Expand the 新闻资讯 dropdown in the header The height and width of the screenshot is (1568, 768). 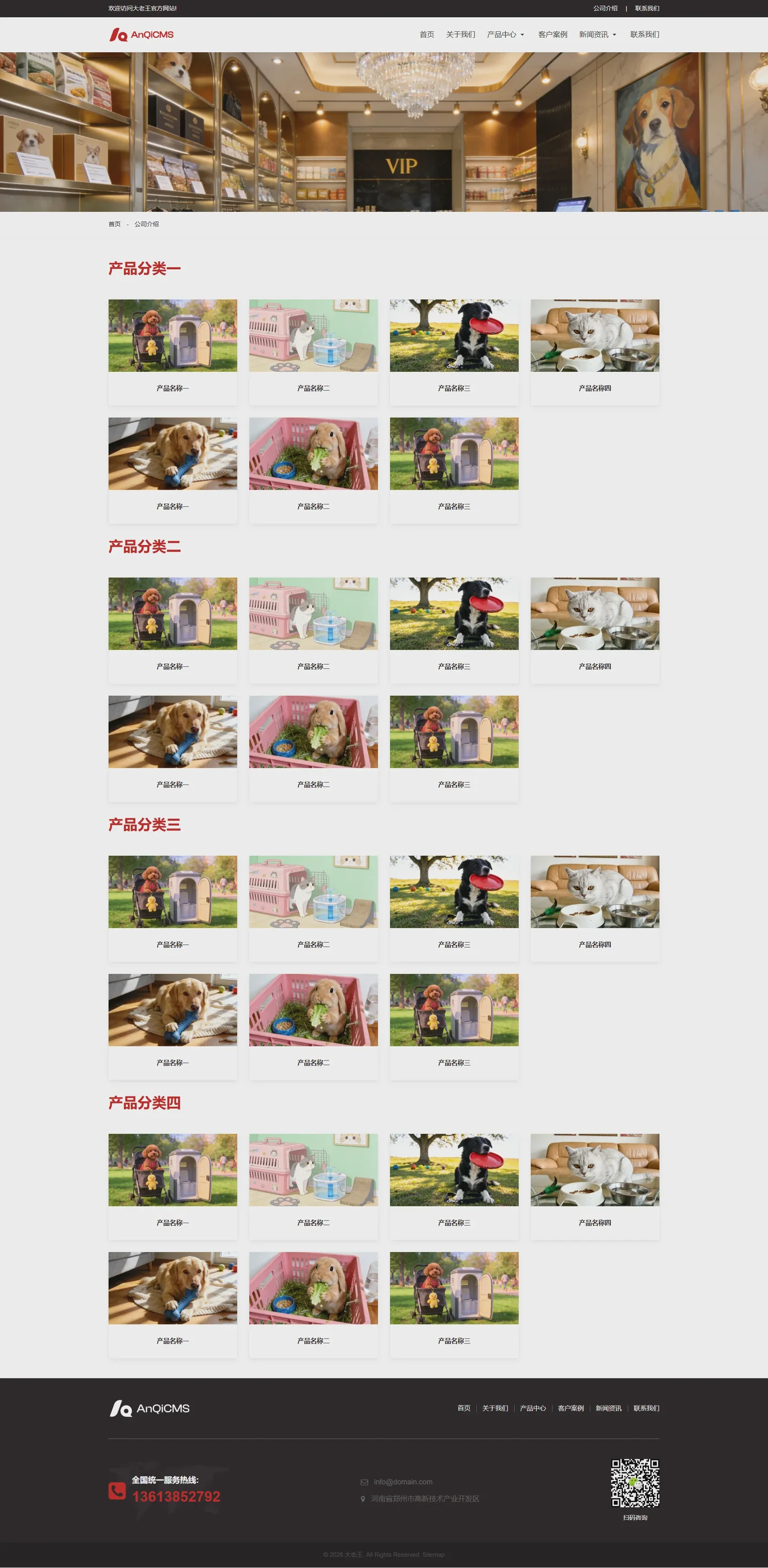pyautogui.click(x=597, y=35)
